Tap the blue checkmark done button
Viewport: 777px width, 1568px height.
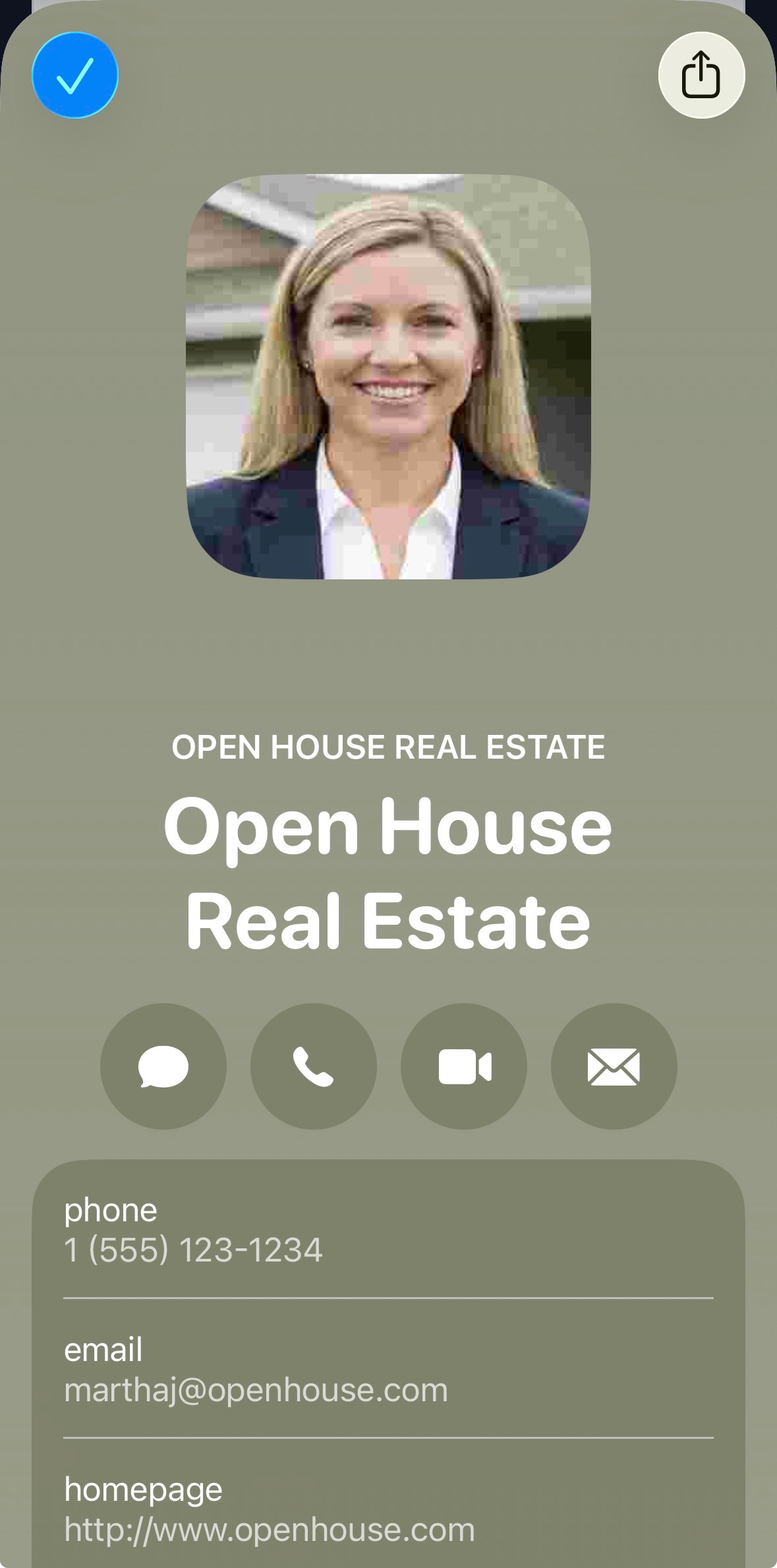coord(75,75)
